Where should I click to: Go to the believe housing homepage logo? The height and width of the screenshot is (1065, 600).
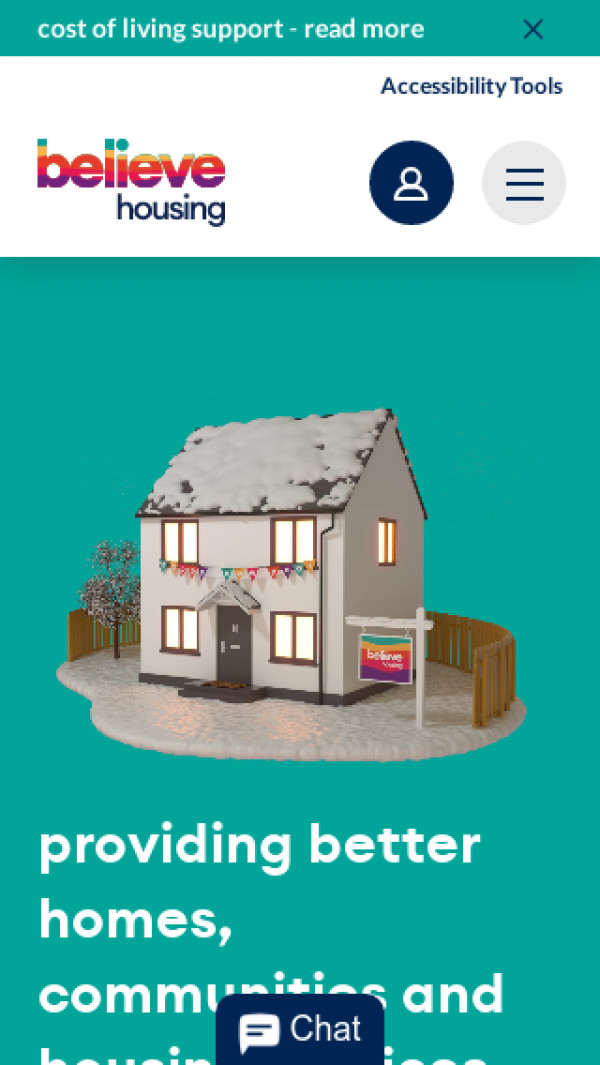[131, 182]
